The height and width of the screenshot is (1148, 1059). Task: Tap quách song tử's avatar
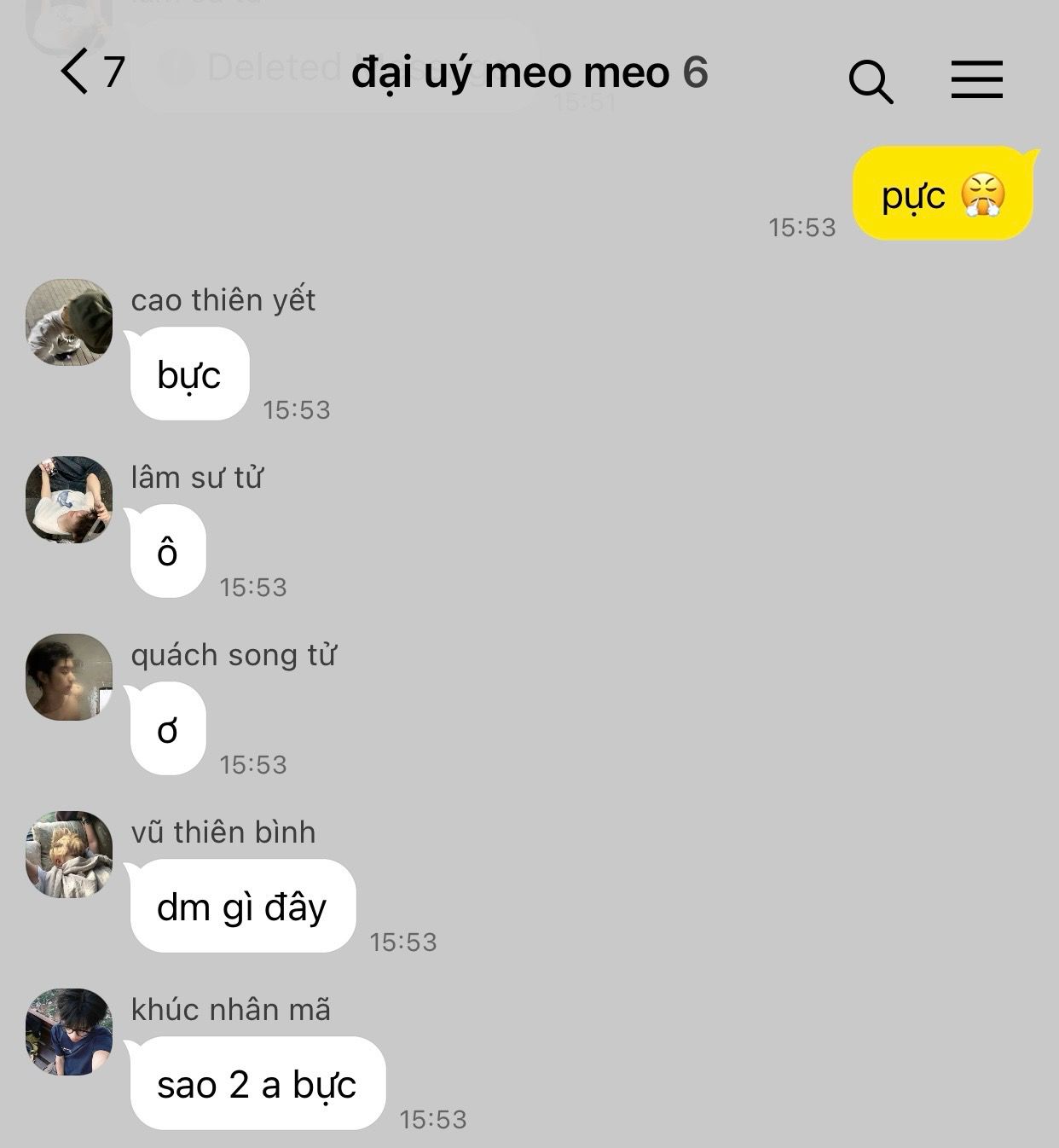pyautogui.click(x=69, y=677)
